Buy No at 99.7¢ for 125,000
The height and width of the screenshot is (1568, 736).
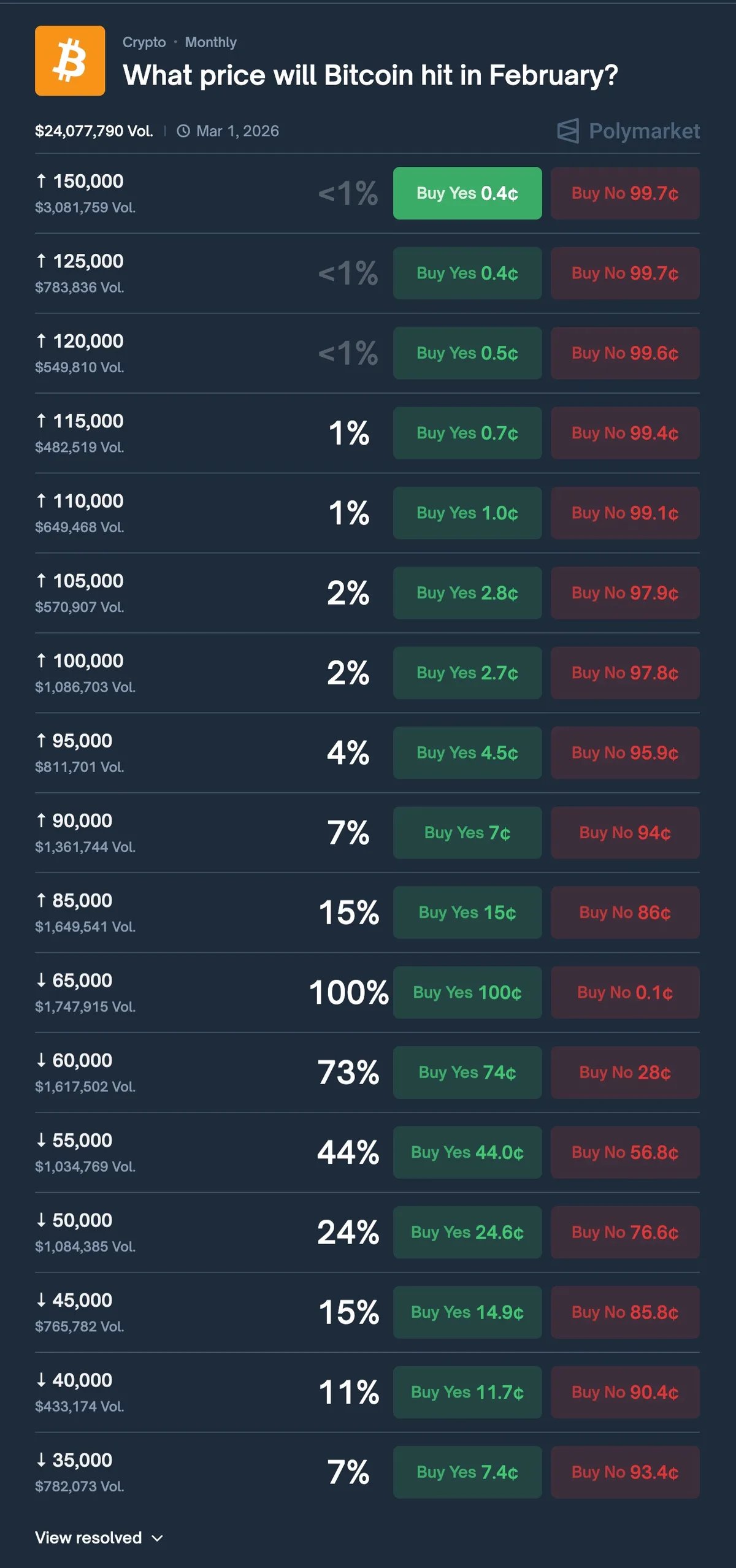coord(624,273)
